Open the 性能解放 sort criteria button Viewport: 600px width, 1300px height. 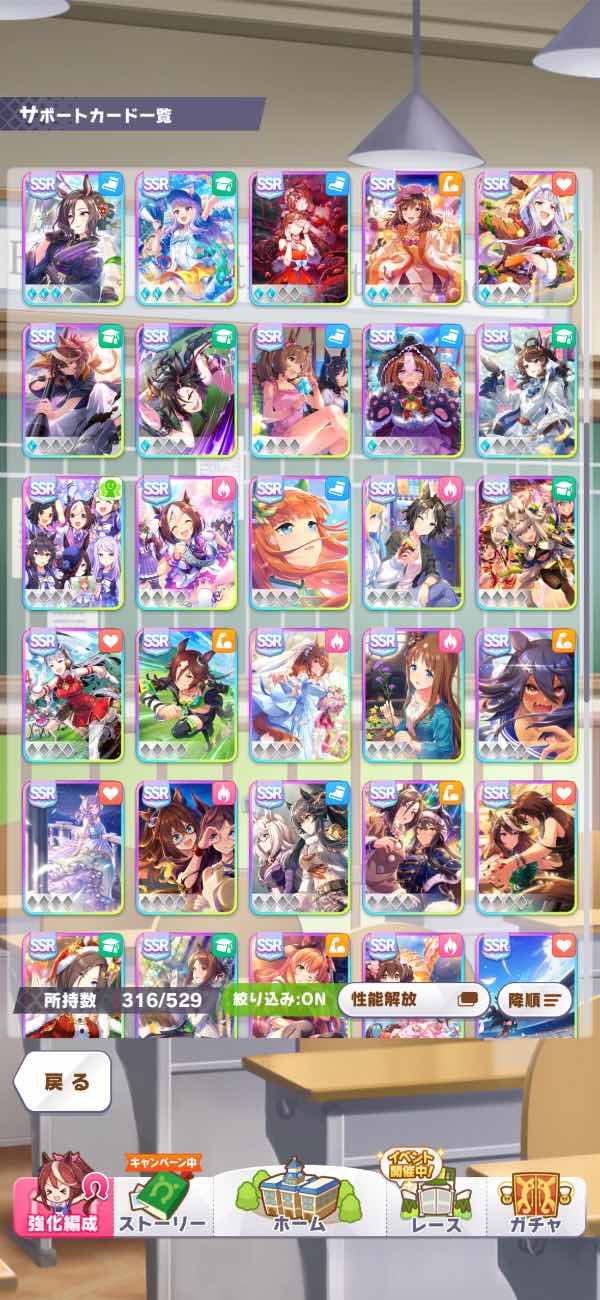pos(414,998)
